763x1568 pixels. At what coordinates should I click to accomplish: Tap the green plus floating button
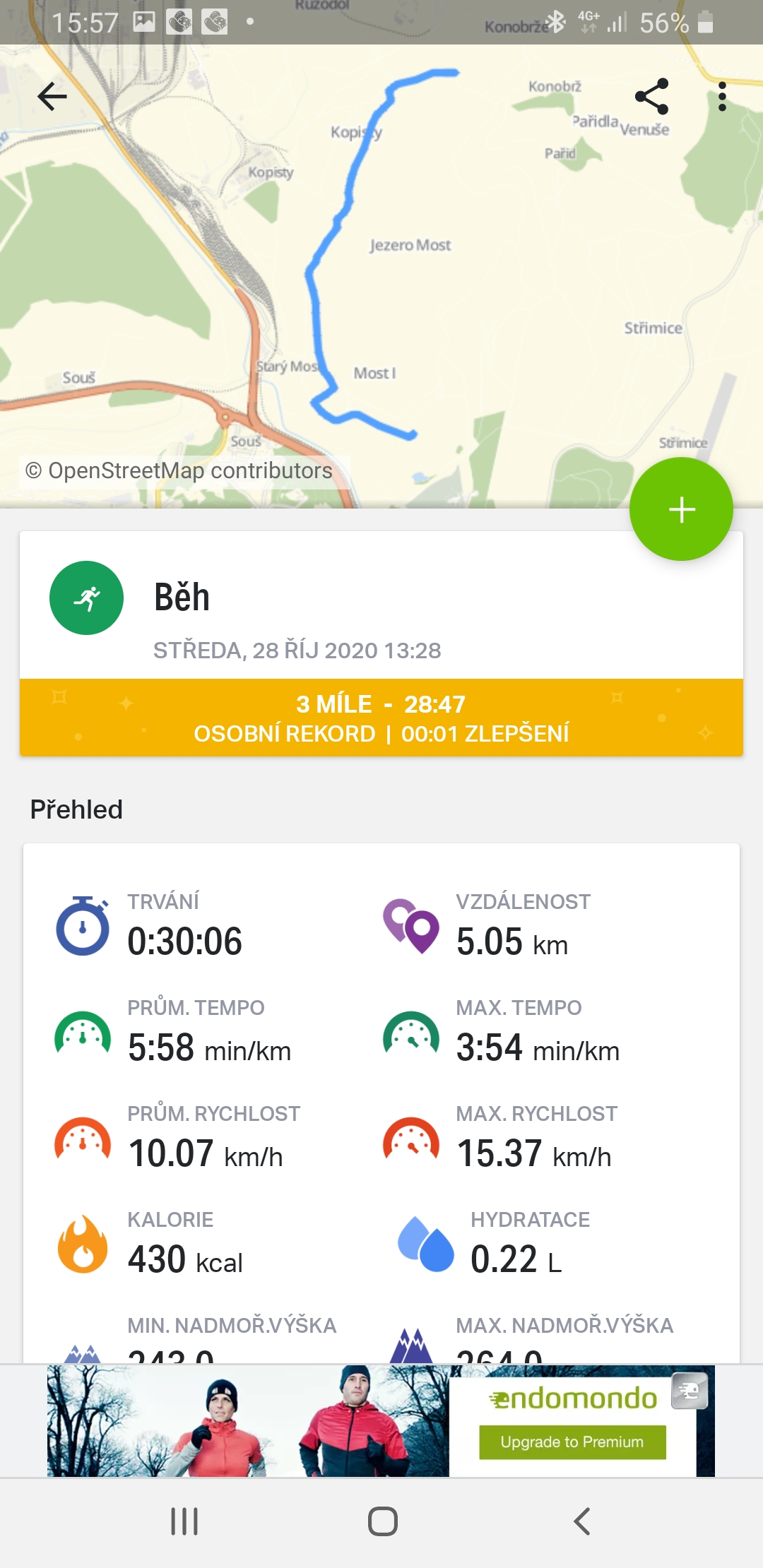tap(681, 509)
